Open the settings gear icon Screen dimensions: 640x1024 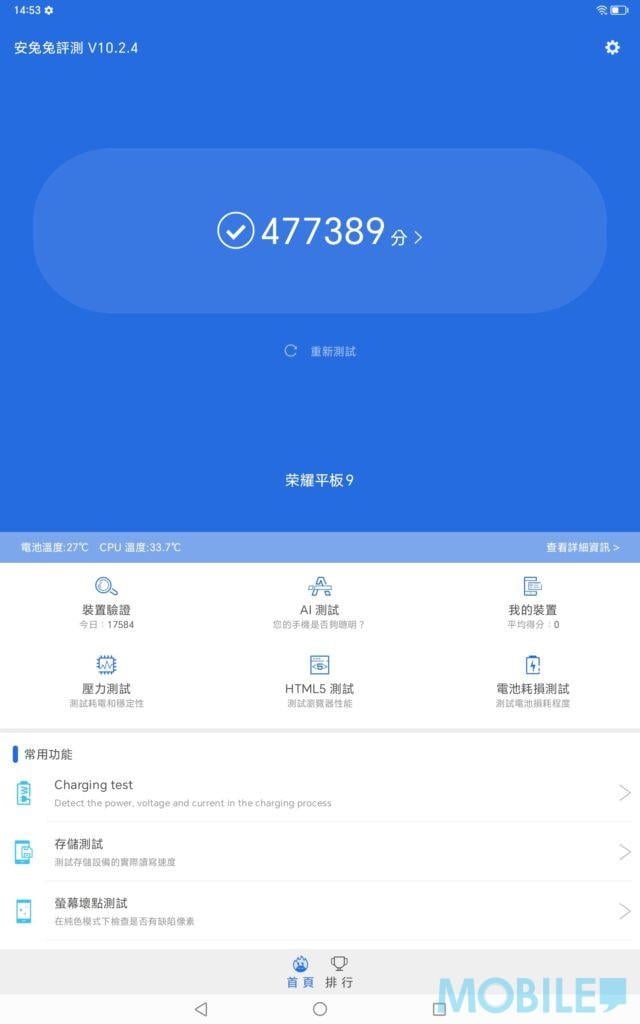[612, 48]
